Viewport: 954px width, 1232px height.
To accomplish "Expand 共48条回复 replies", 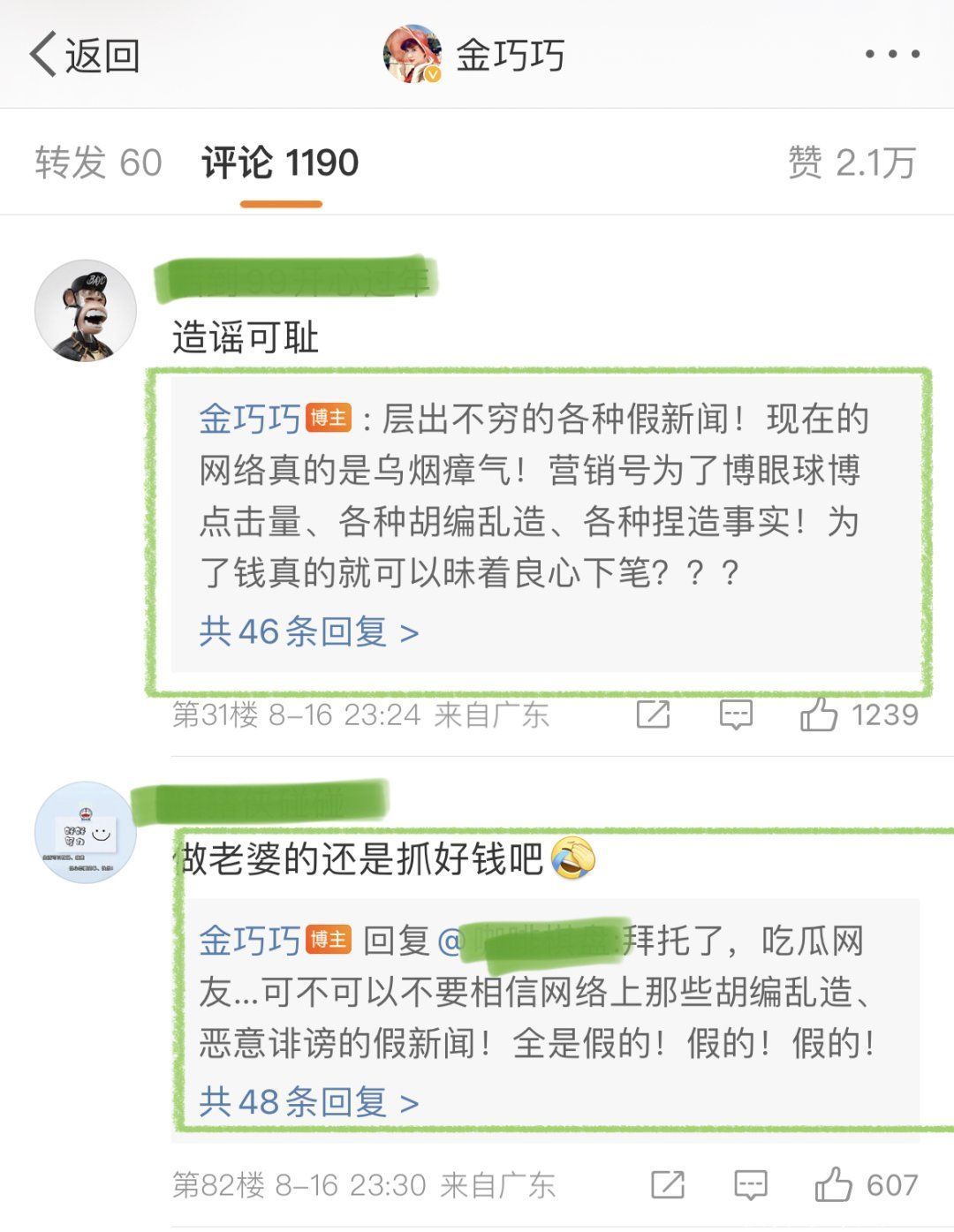I will point(308,1101).
